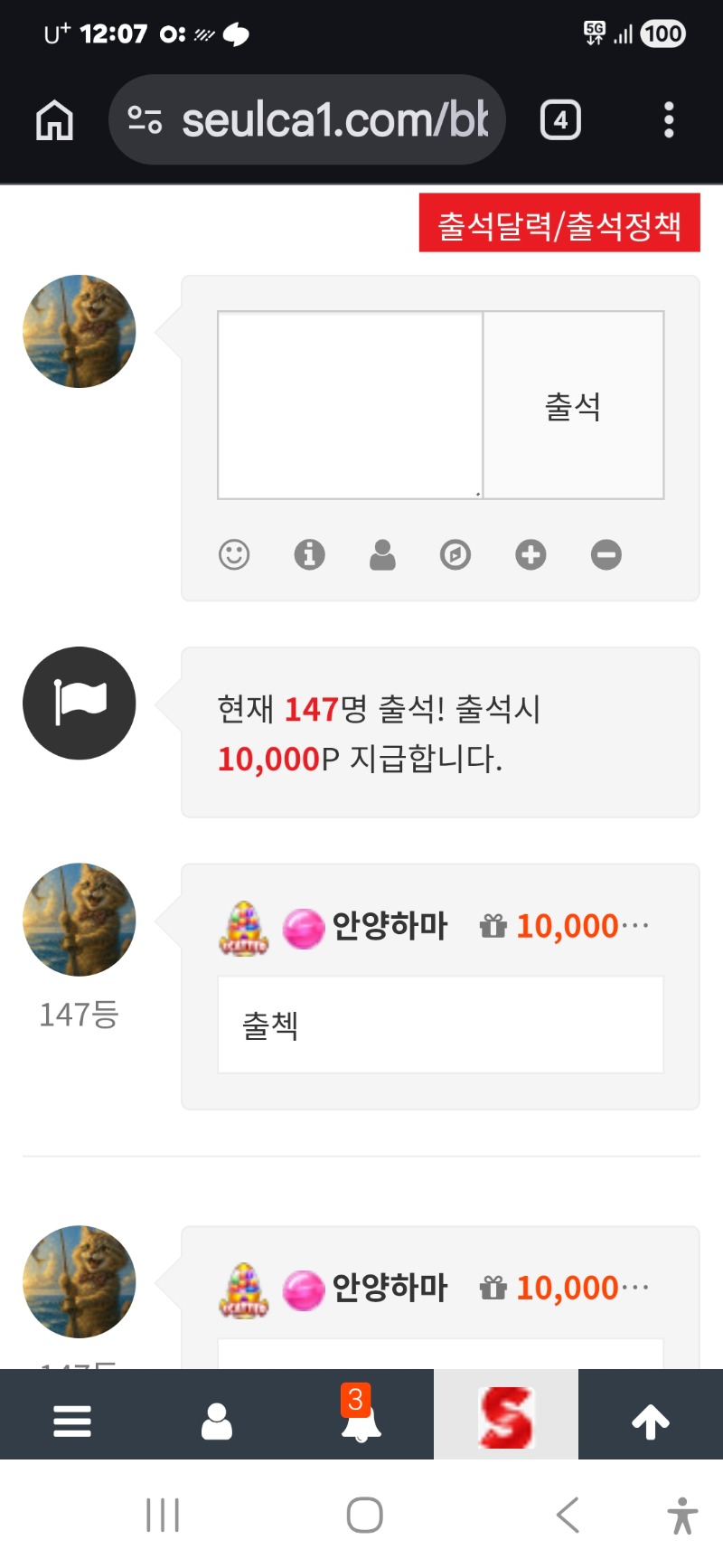The width and height of the screenshot is (723, 1568).
Task: Open the profile tab in bottom bar
Action: pos(217,1421)
